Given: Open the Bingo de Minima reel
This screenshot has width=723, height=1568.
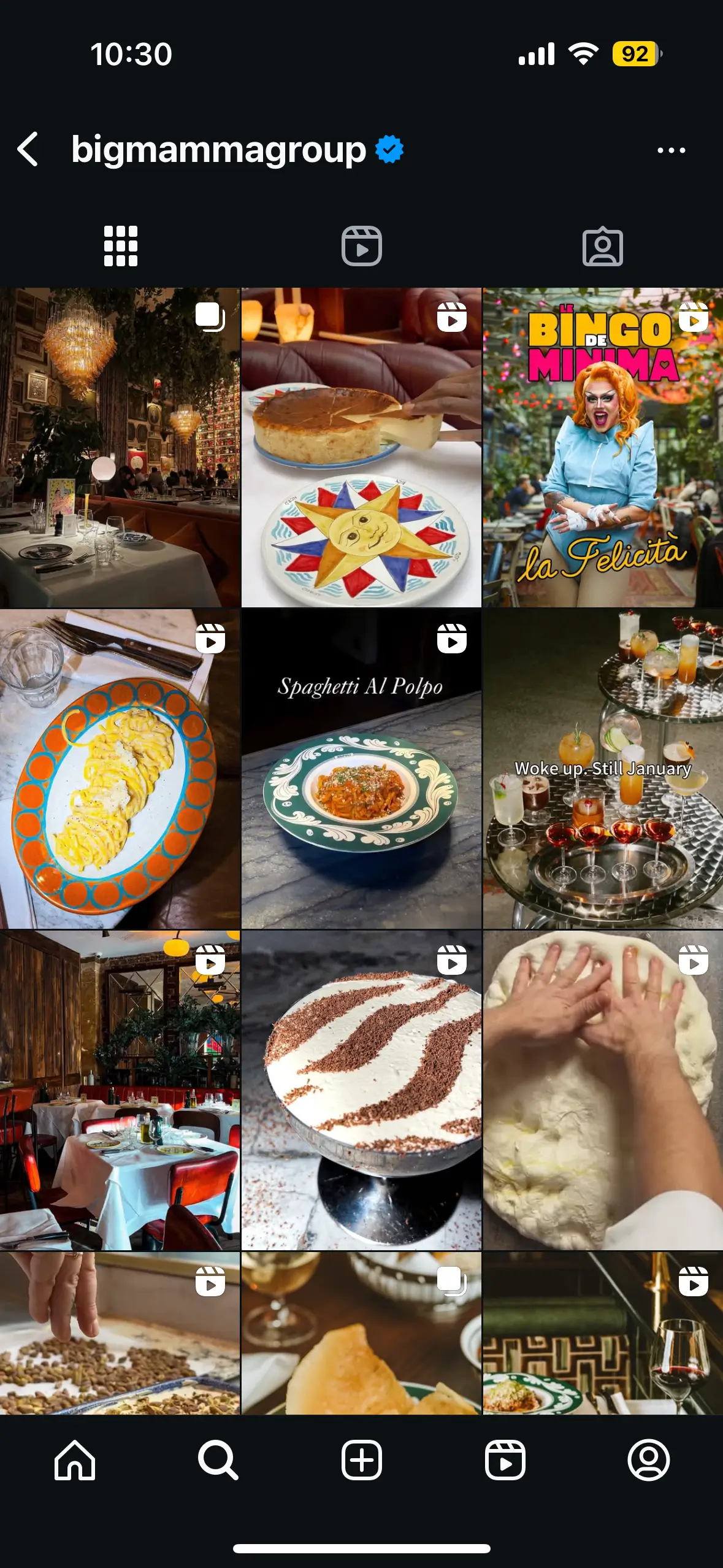Looking at the screenshot, I should pos(603,448).
